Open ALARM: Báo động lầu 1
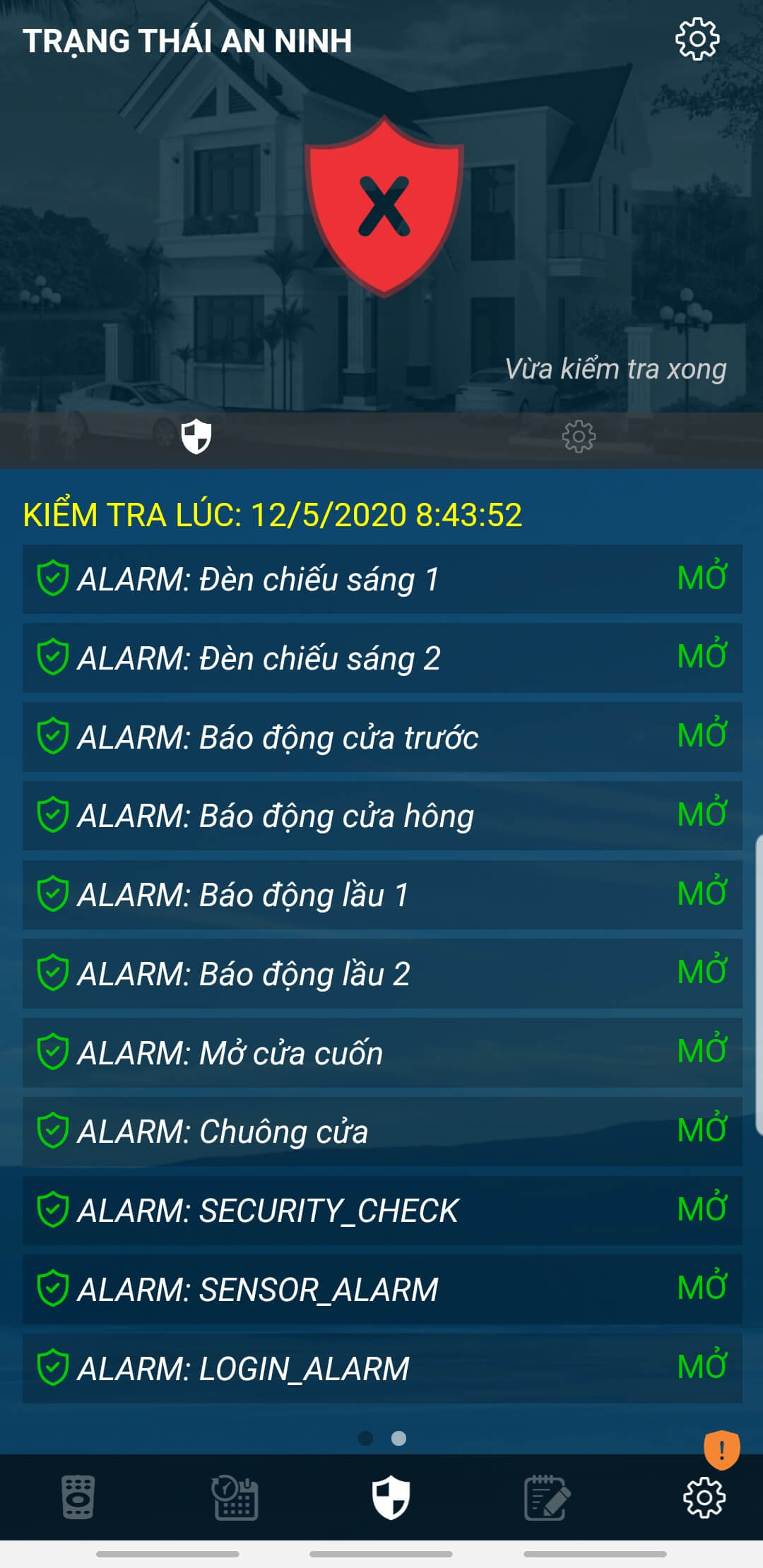Viewport: 763px width, 1568px height. tap(381, 895)
